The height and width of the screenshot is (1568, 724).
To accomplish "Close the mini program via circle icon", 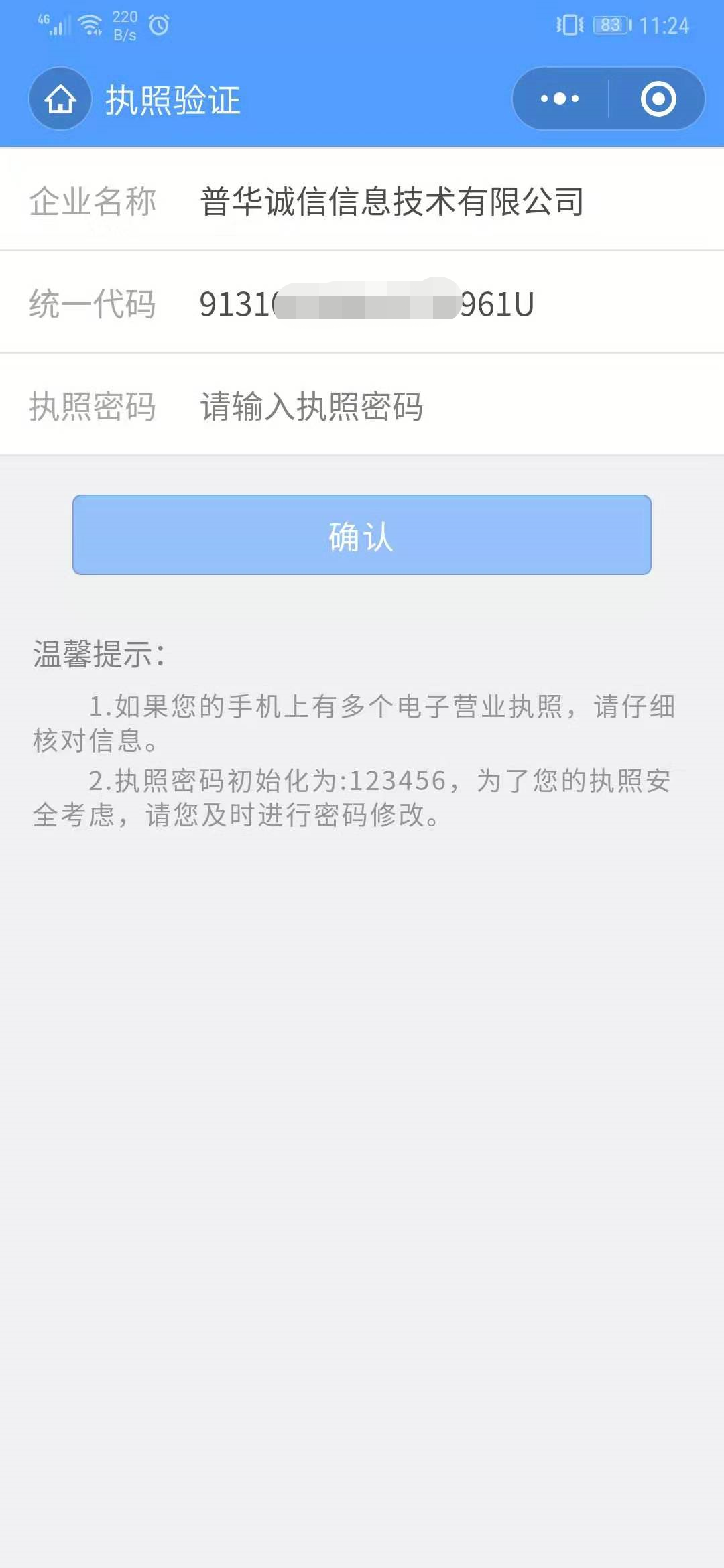I will tap(658, 99).
